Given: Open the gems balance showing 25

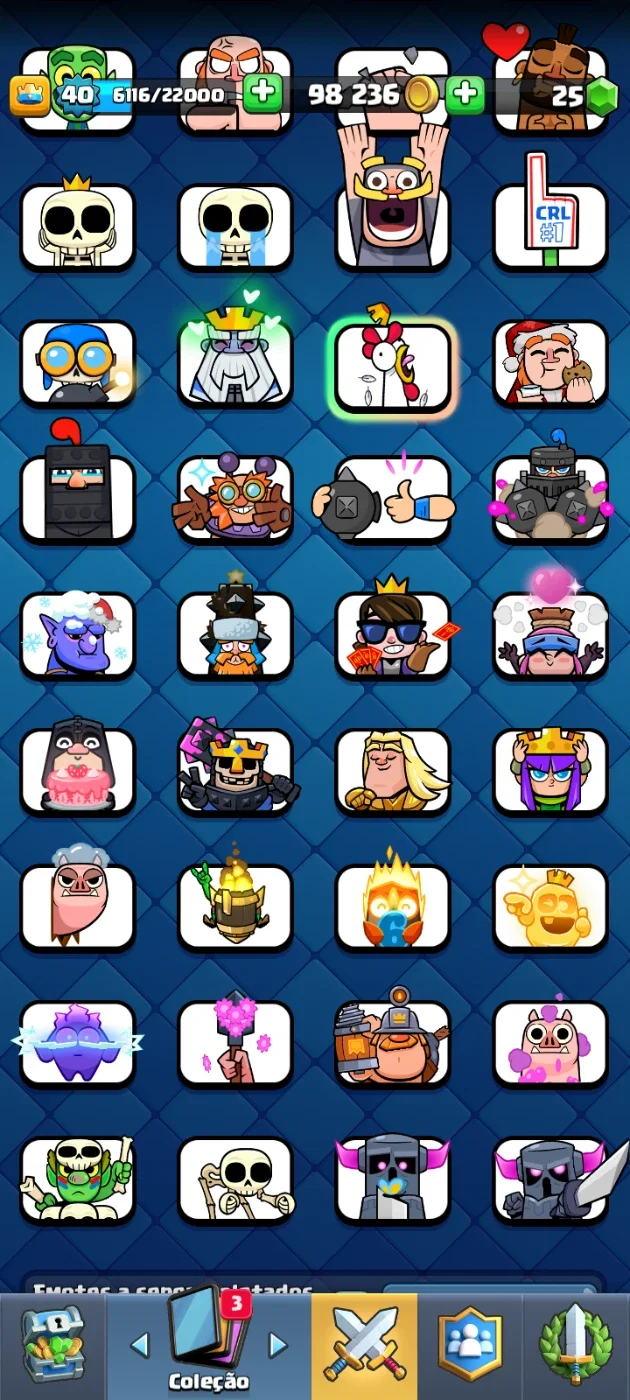Looking at the screenshot, I should (x=585, y=95).
